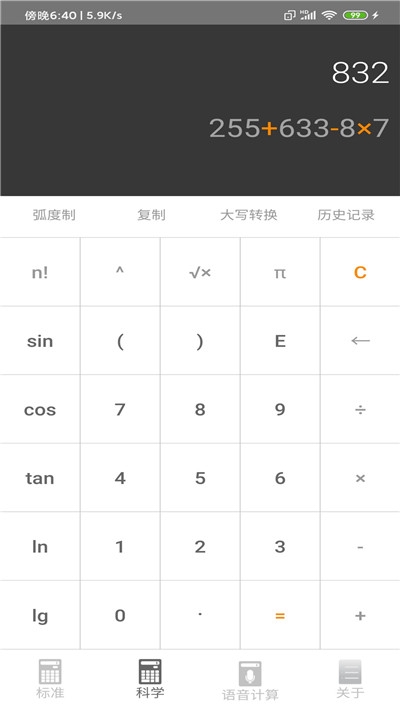Enter the π constant

(x=280, y=272)
